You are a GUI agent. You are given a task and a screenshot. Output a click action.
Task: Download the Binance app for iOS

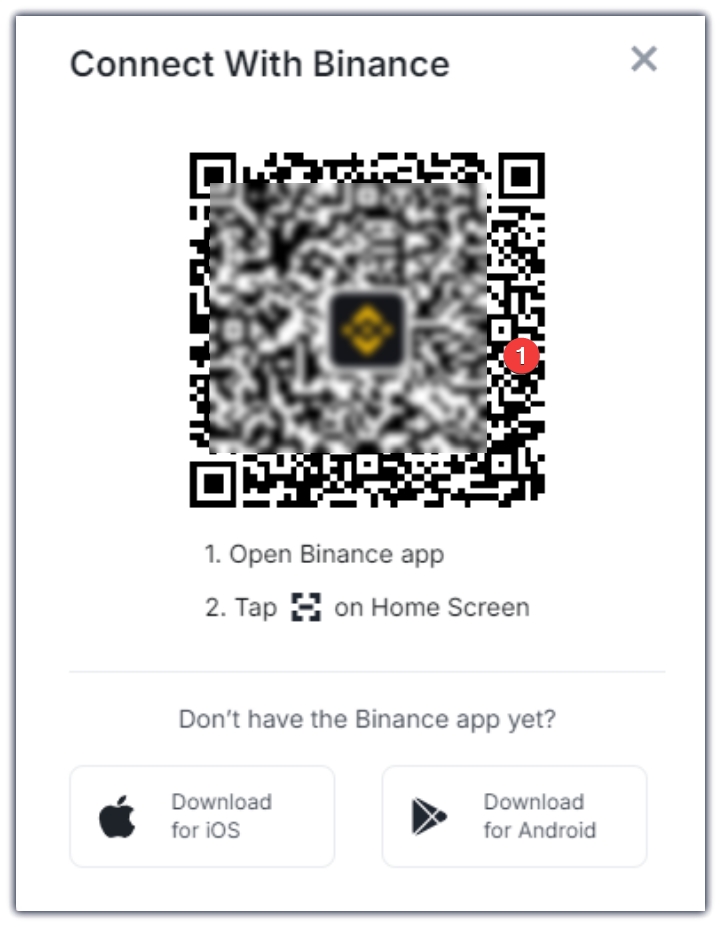202,816
